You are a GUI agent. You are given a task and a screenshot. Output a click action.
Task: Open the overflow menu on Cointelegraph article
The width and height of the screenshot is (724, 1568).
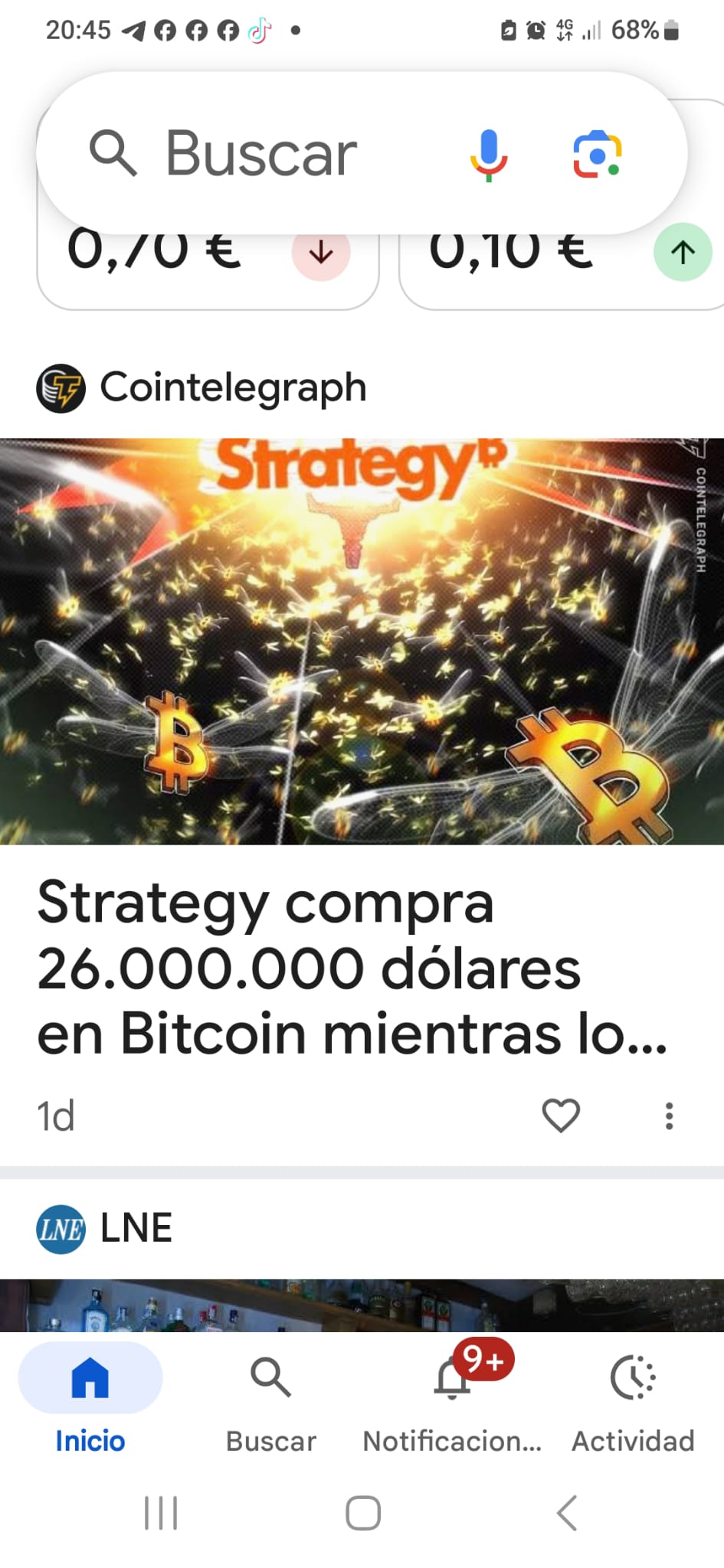tap(669, 1116)
